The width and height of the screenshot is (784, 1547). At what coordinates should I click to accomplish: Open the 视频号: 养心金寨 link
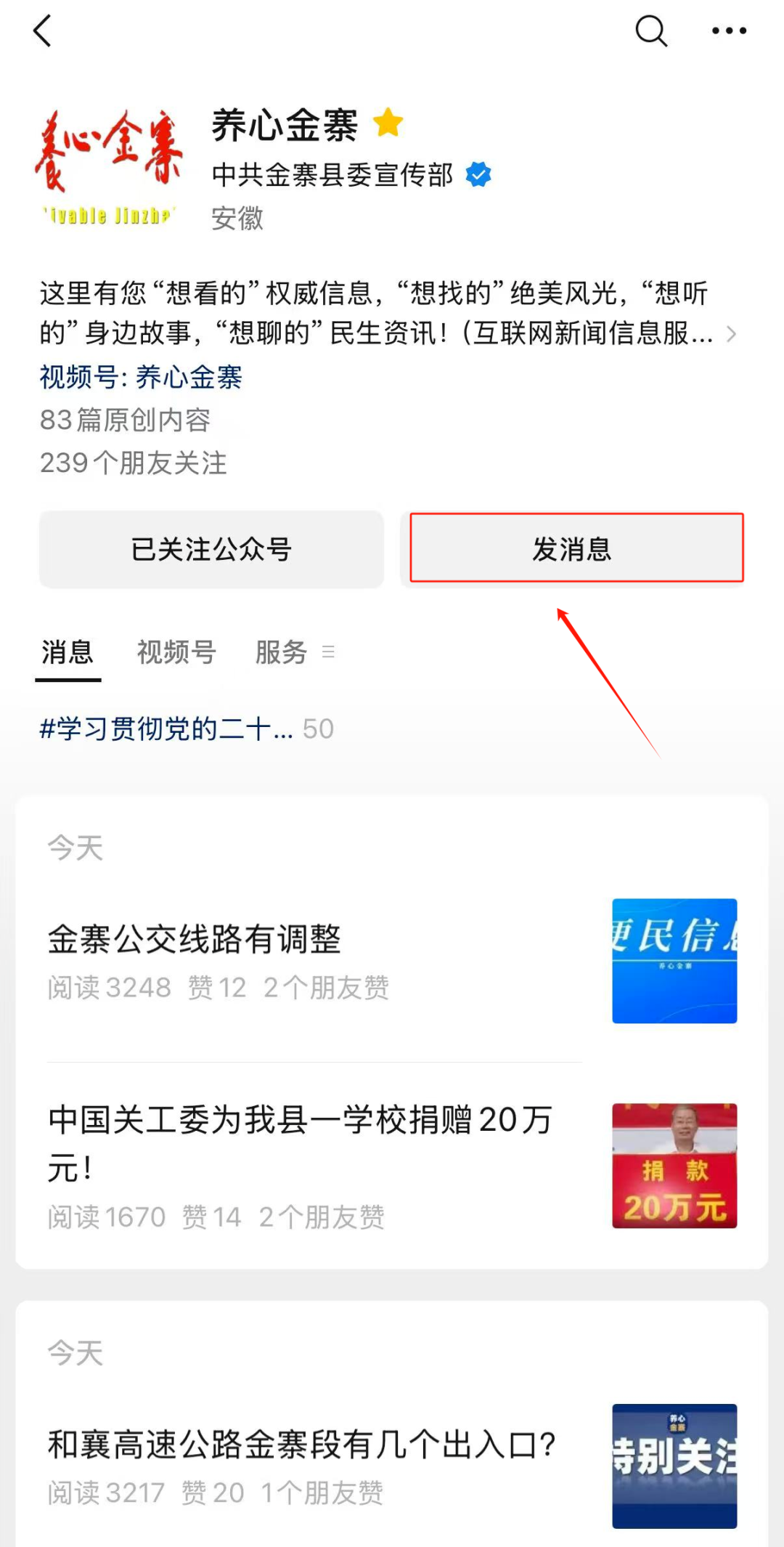coord(141,378)
